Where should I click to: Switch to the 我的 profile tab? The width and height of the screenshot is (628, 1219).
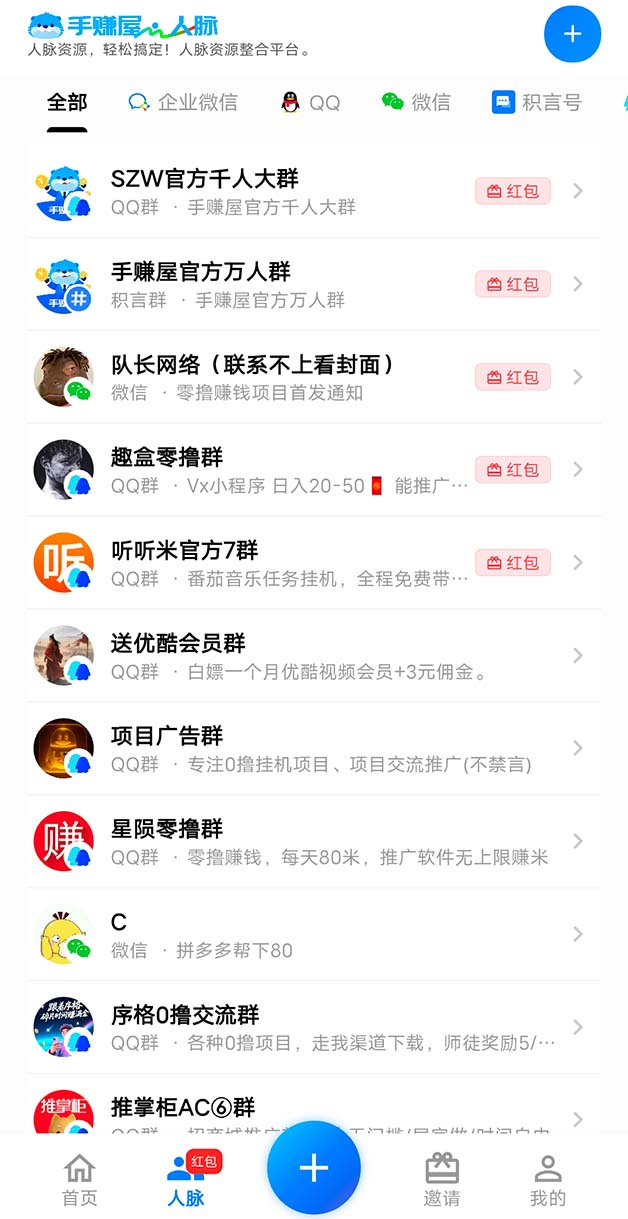coord(548,1179)
